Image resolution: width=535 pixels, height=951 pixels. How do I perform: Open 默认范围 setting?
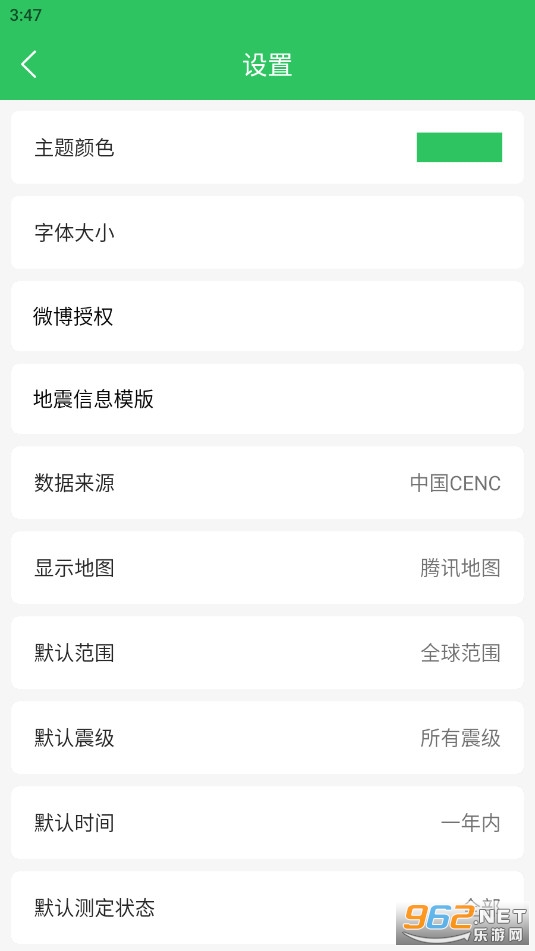268,653
